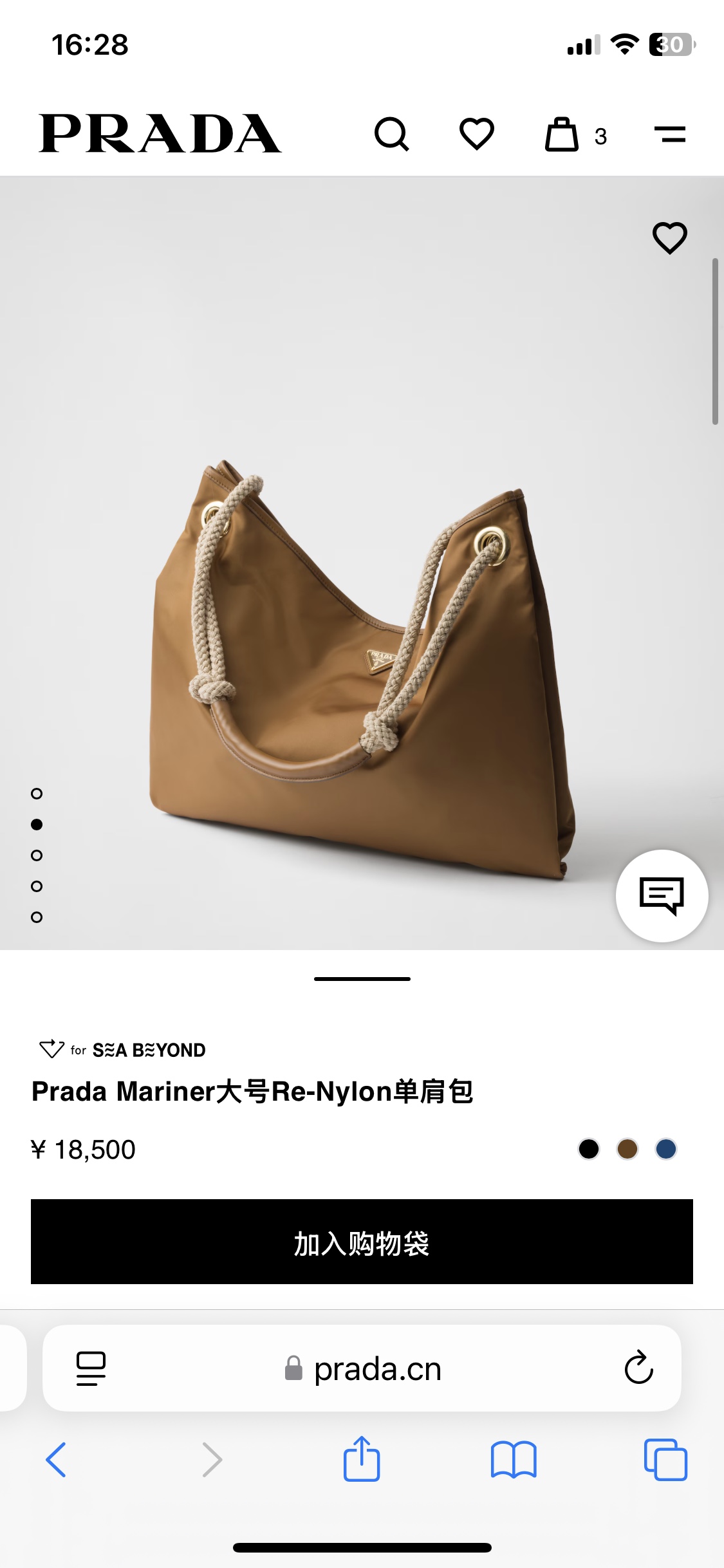724x1568 pixels.
Task: Select the black color swatch
Action: (x=588, y=1149)
